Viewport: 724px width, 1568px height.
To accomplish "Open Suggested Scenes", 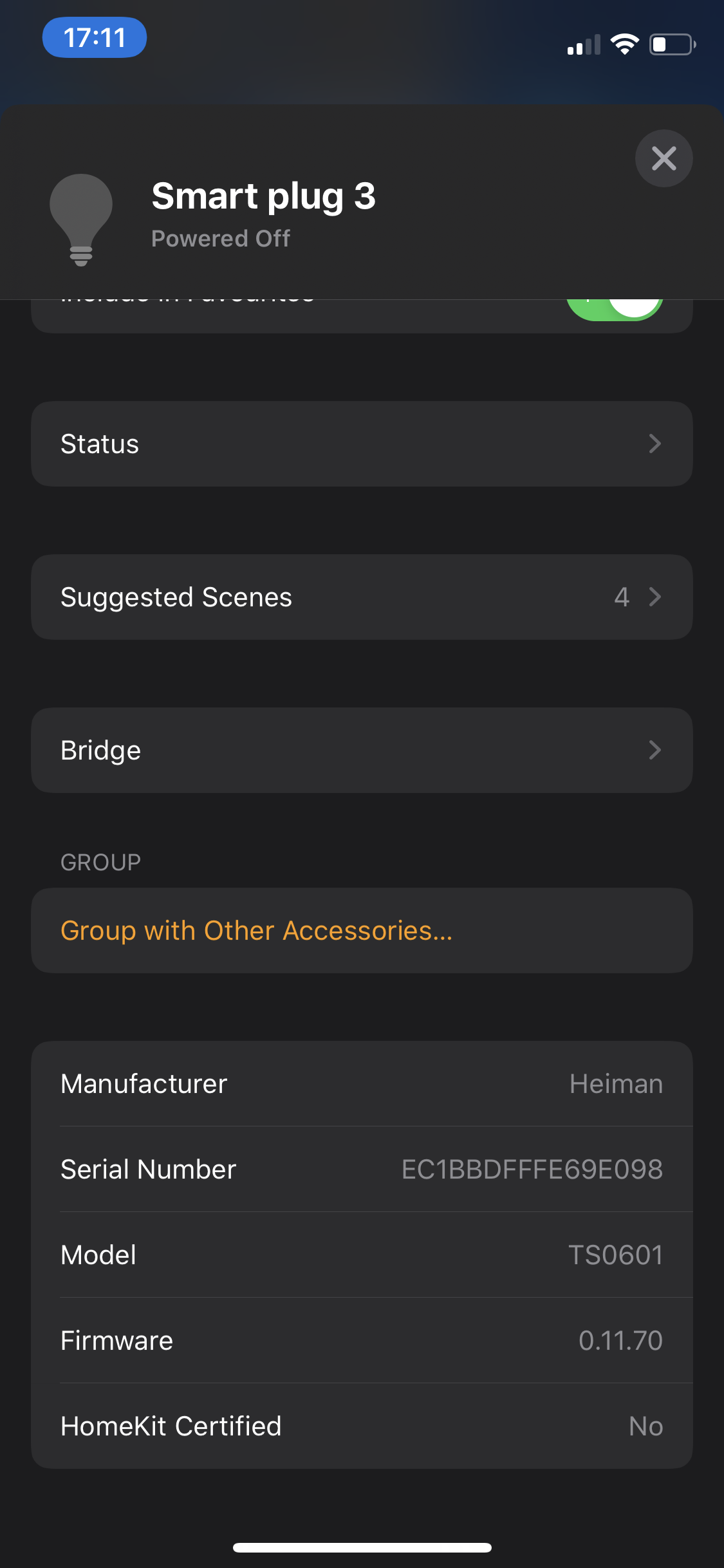I will 362,597.
